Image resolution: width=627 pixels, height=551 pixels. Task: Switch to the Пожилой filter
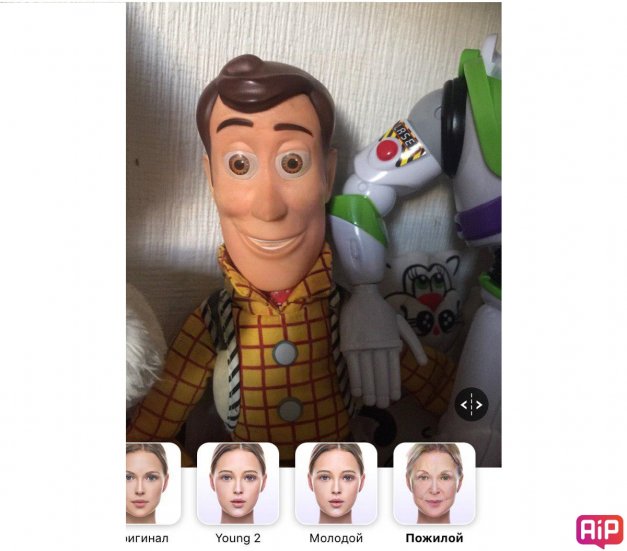click(x=433, y=484)
